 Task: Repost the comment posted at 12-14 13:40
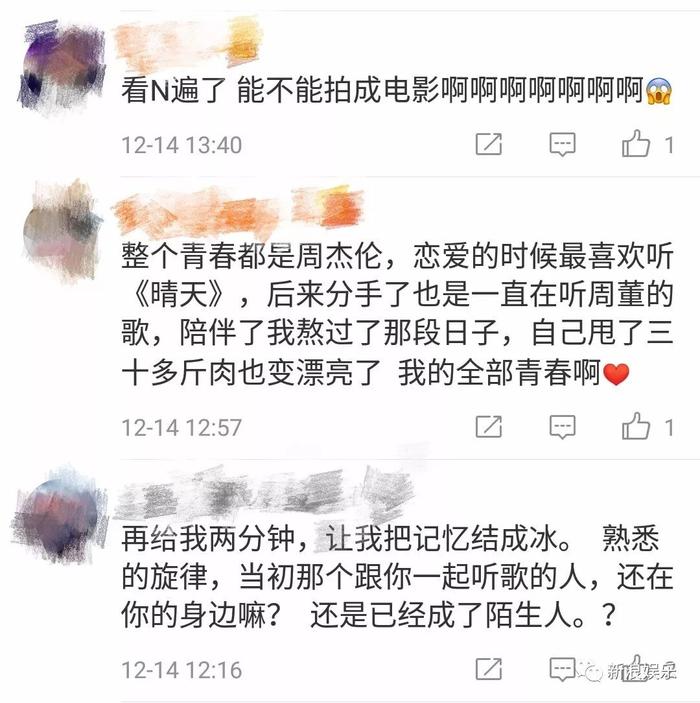point(487,145)
